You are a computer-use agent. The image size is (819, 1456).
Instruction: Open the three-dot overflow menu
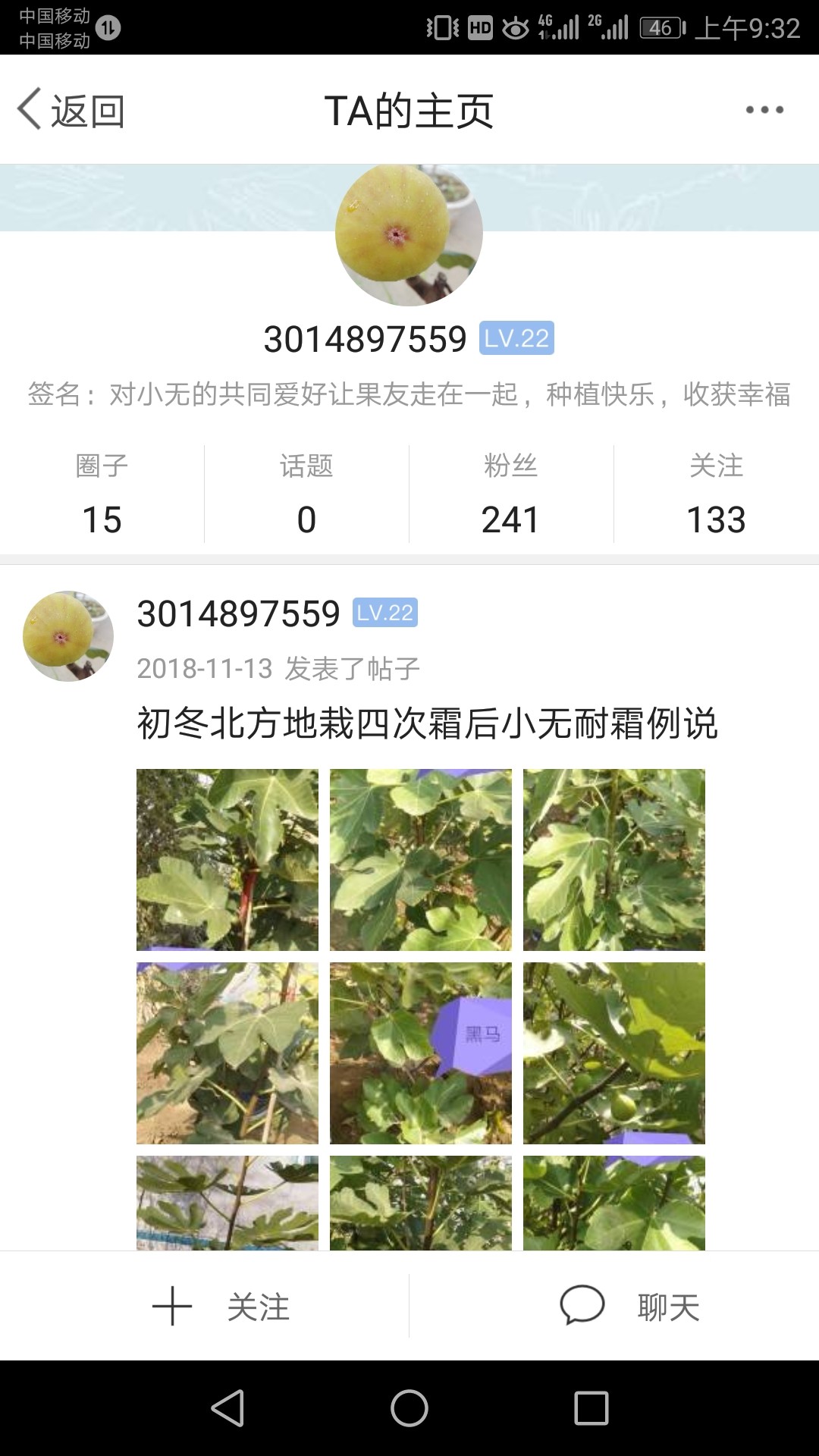click(764, 110)
